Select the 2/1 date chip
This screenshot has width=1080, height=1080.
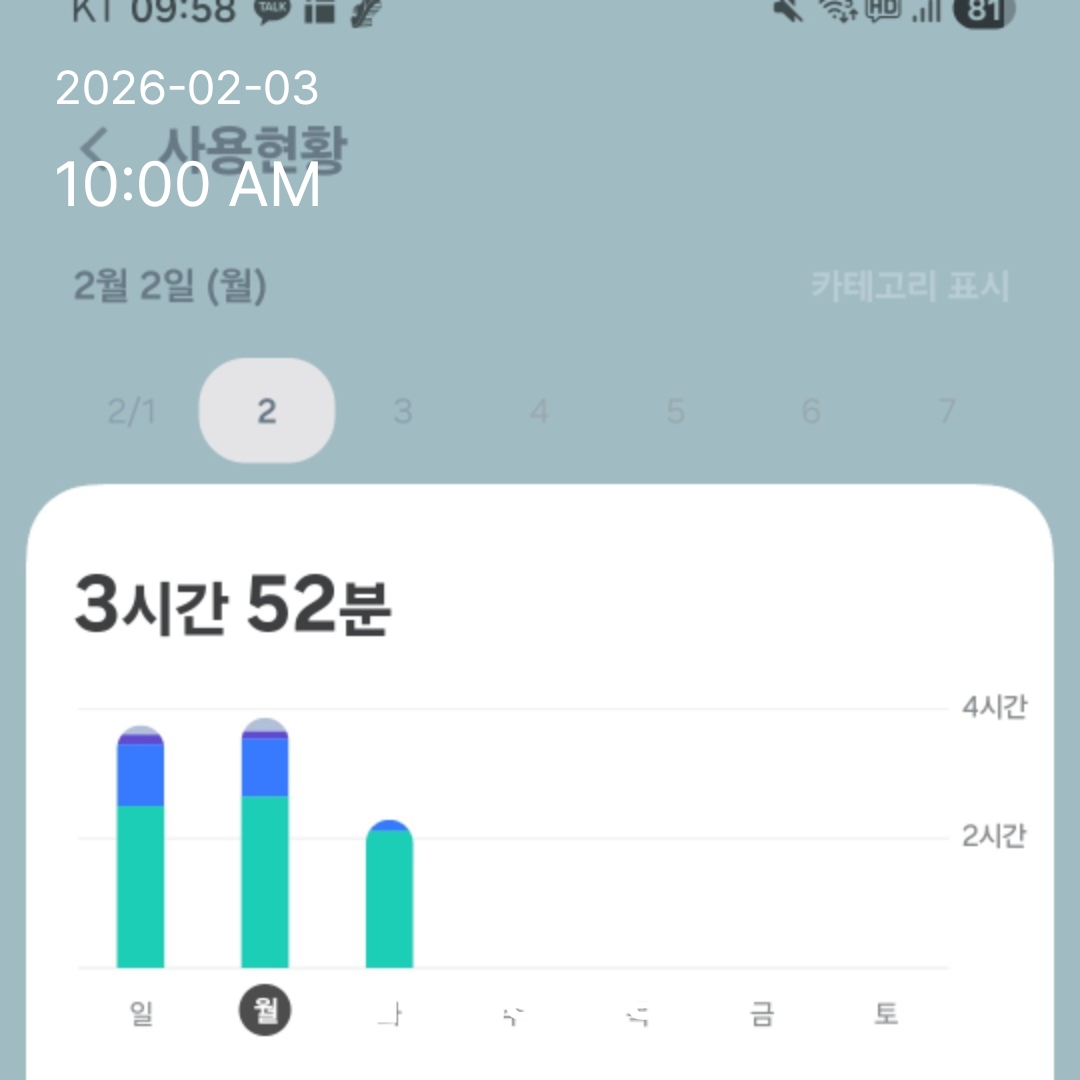131,411
